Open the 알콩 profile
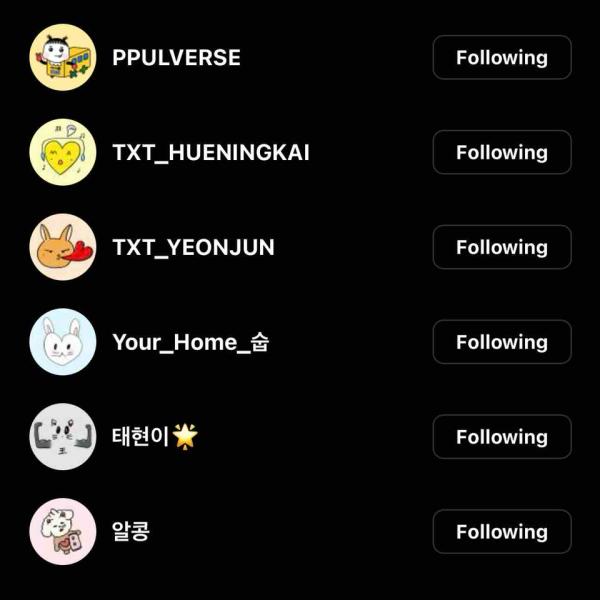The height and width of the screenshot is (600, 600). coord(131,532)
